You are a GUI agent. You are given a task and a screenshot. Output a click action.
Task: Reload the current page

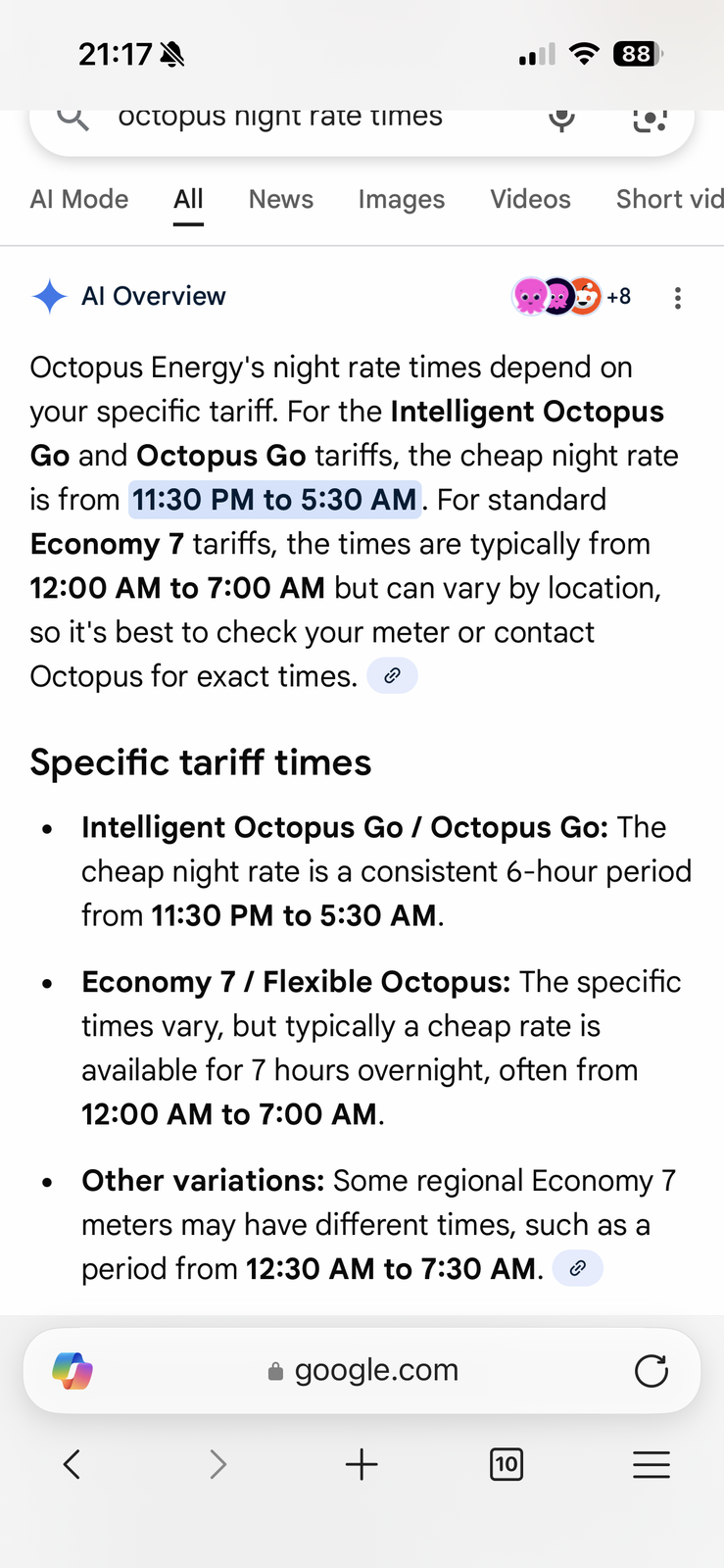(x=651, y=1370)
